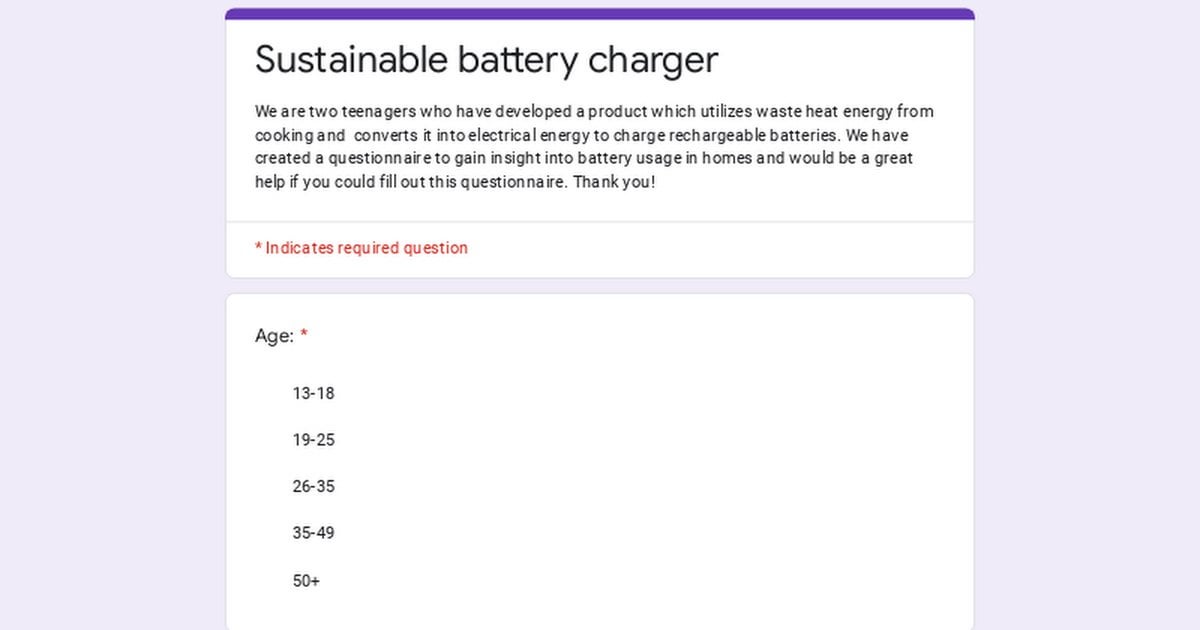1200x630 pixels.
Task: Select the 13-18 age option
Action: coord(313,393)
